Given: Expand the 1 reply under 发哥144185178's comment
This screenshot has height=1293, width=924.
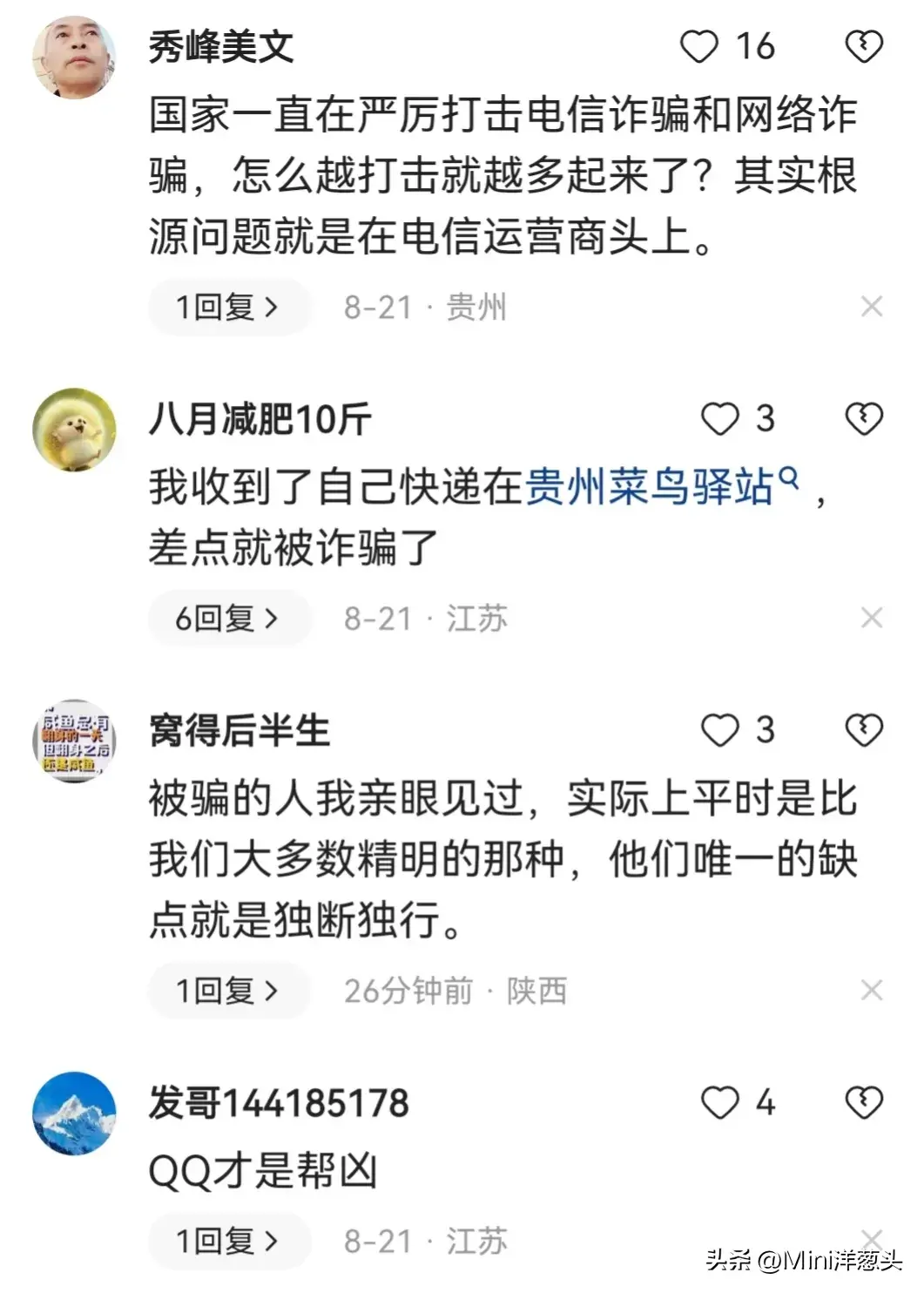Looking at the screenshot, I should pyautogui.click(x=228, y=1241).
